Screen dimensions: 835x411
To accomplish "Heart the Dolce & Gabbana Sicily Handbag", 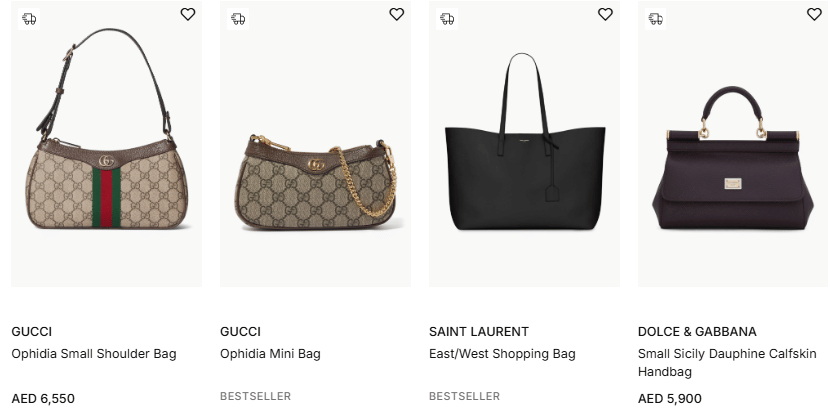I will [x=814, y=15].
